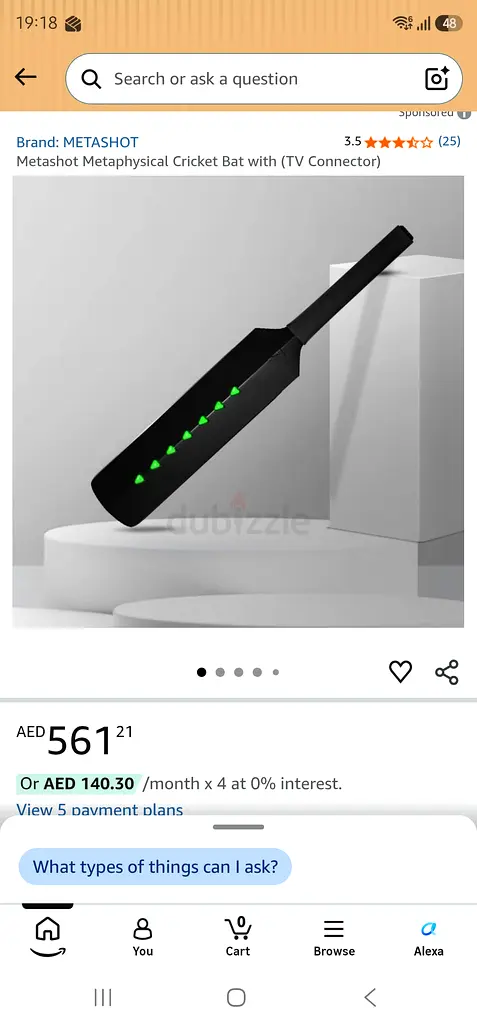The image size is (477, 1024).
Task: Tap the search or ask a question field
Action: click(263, 79)
